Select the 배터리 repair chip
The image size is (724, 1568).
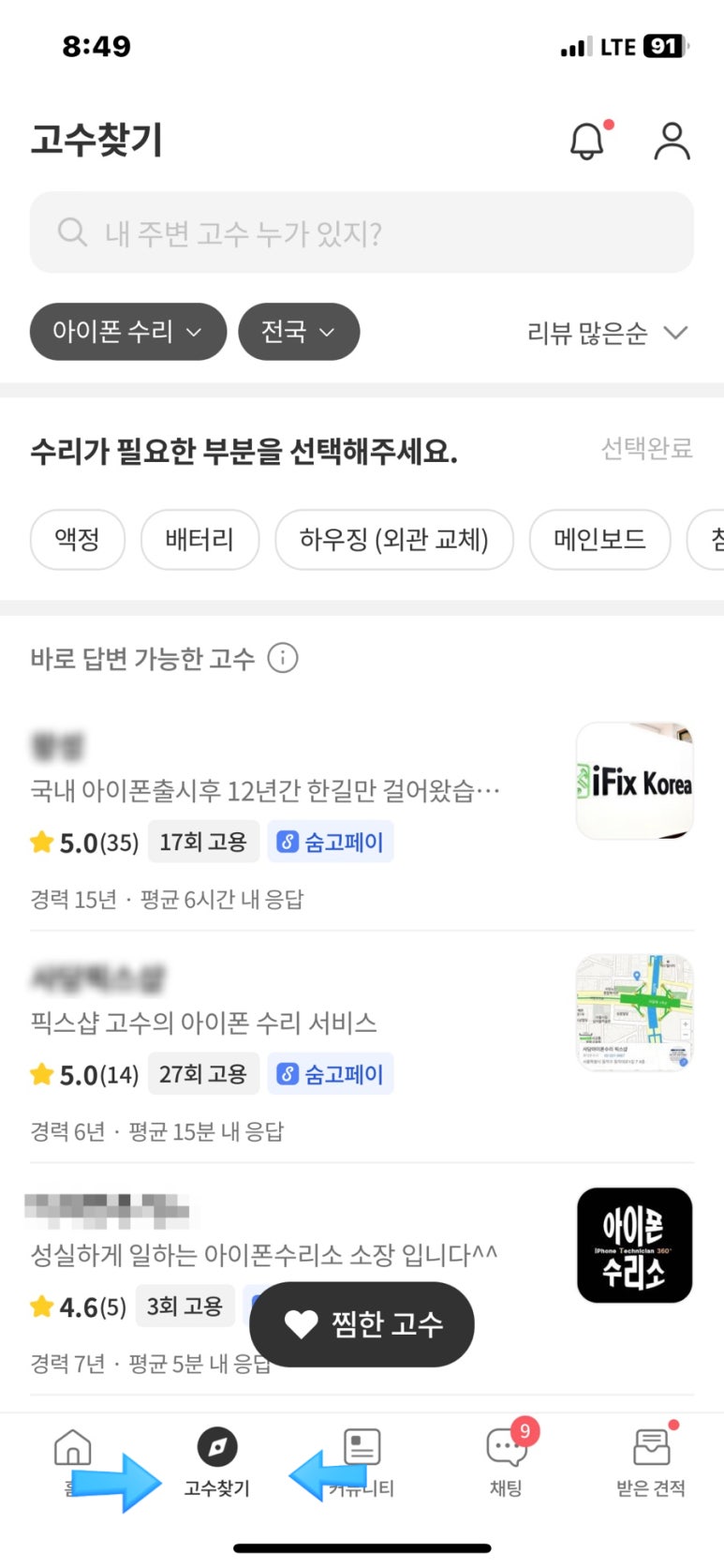click(199, 539)
